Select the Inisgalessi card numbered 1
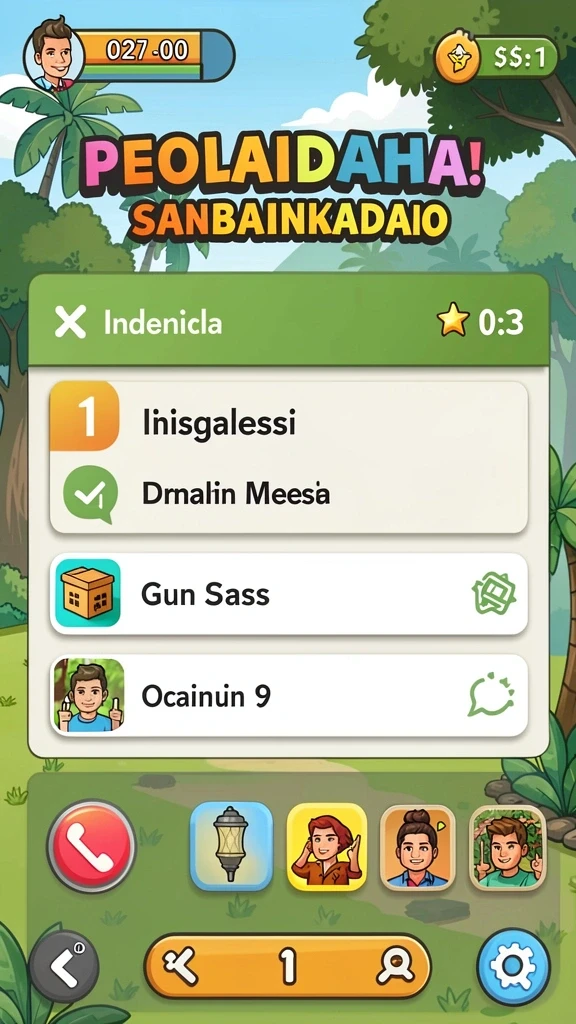The width and height of the screenshot is (576, 1024). tap(289, 457)
